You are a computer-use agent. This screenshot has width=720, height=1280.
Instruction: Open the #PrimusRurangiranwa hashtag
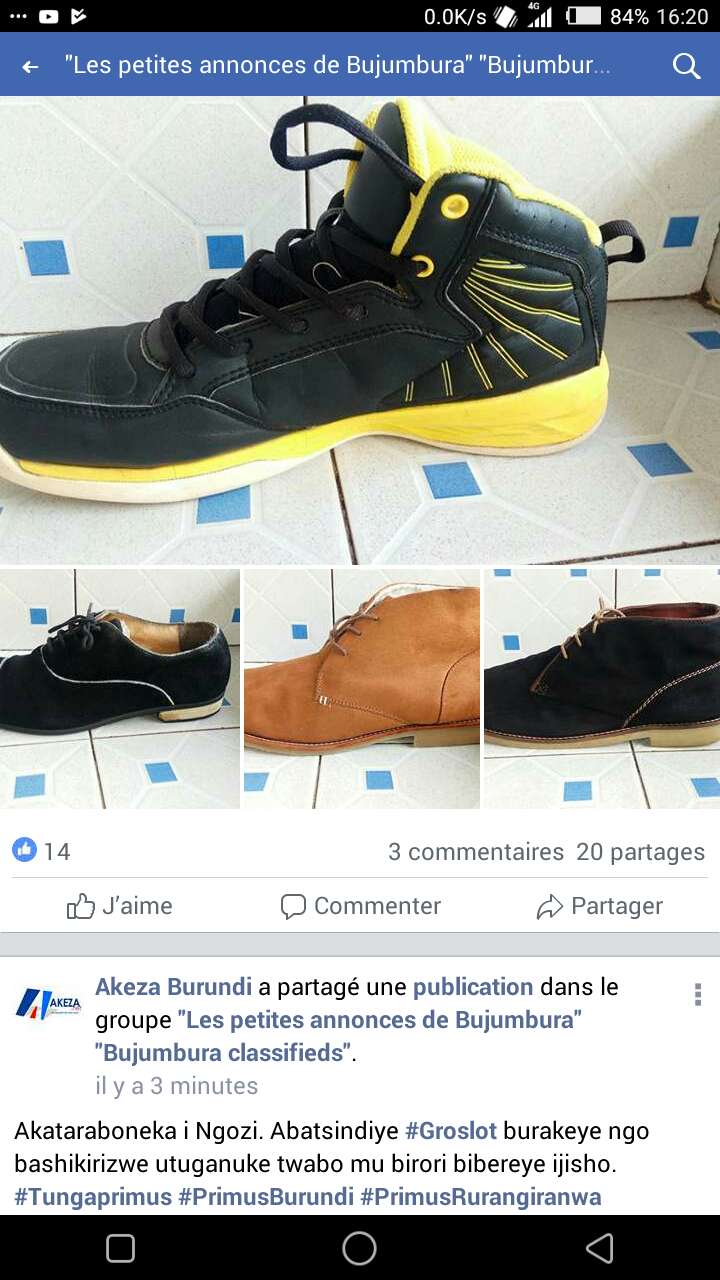(x=481, y=1197)
